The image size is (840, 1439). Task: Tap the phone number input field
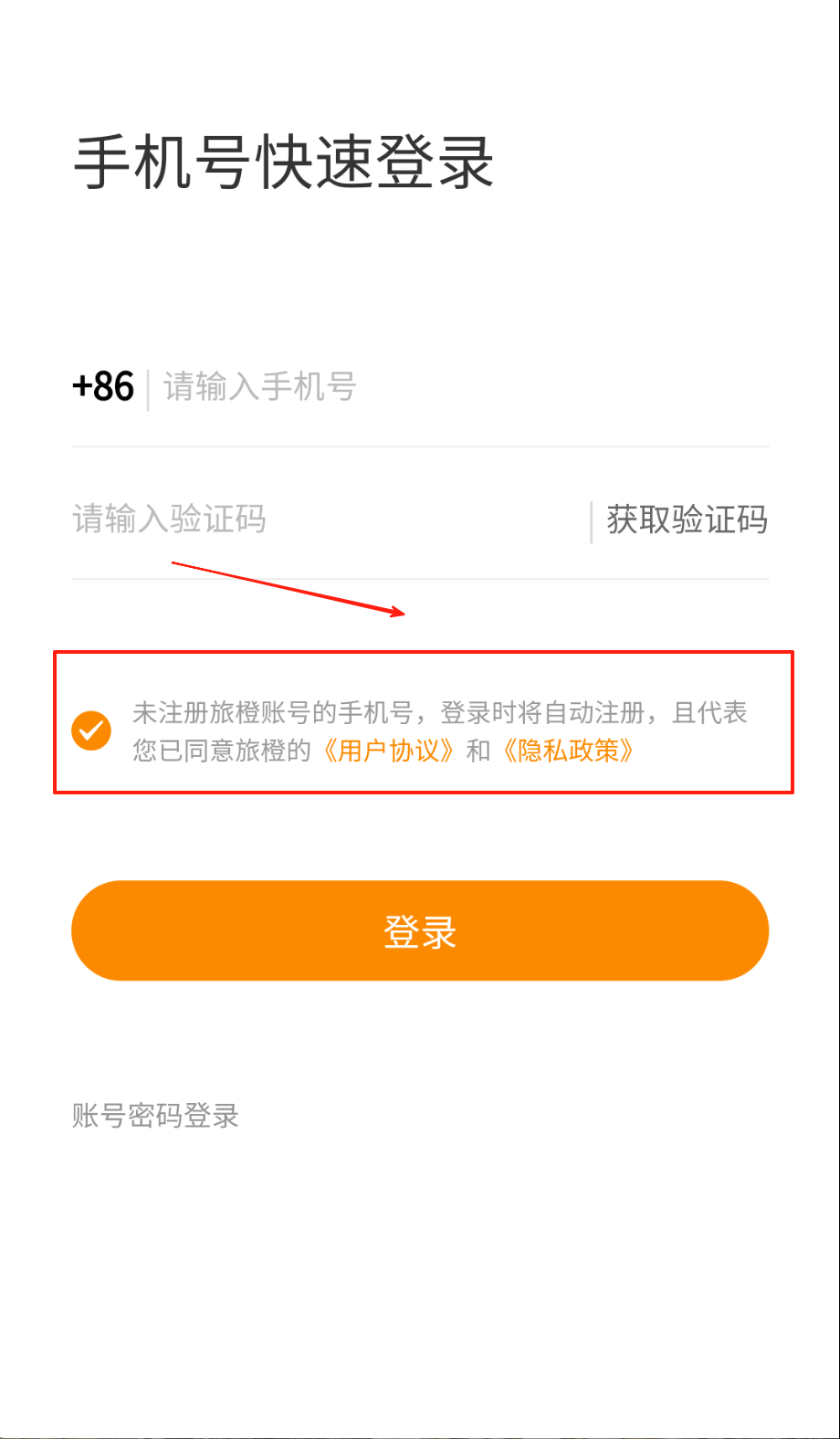tap(457, 387)
